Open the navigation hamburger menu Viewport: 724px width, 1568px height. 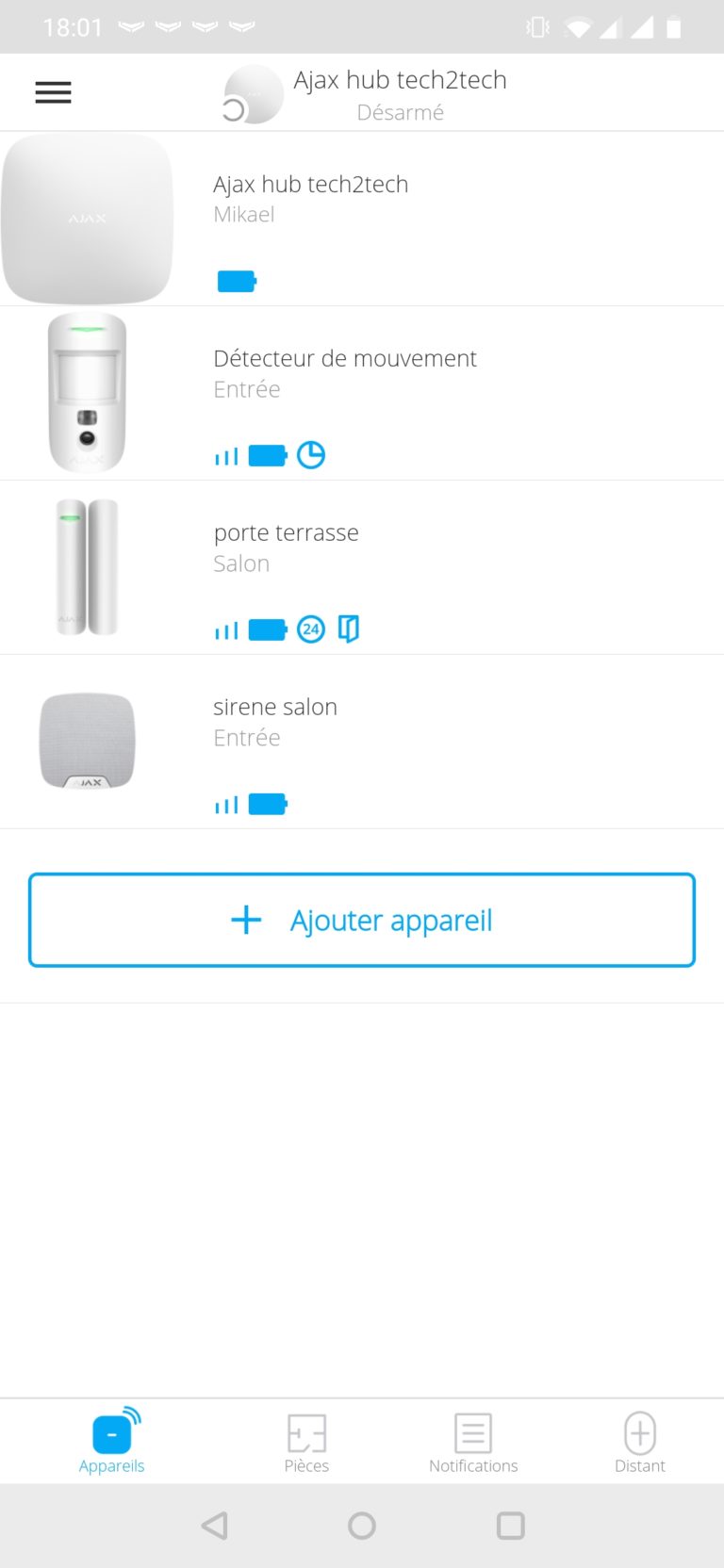pos(53,91)
